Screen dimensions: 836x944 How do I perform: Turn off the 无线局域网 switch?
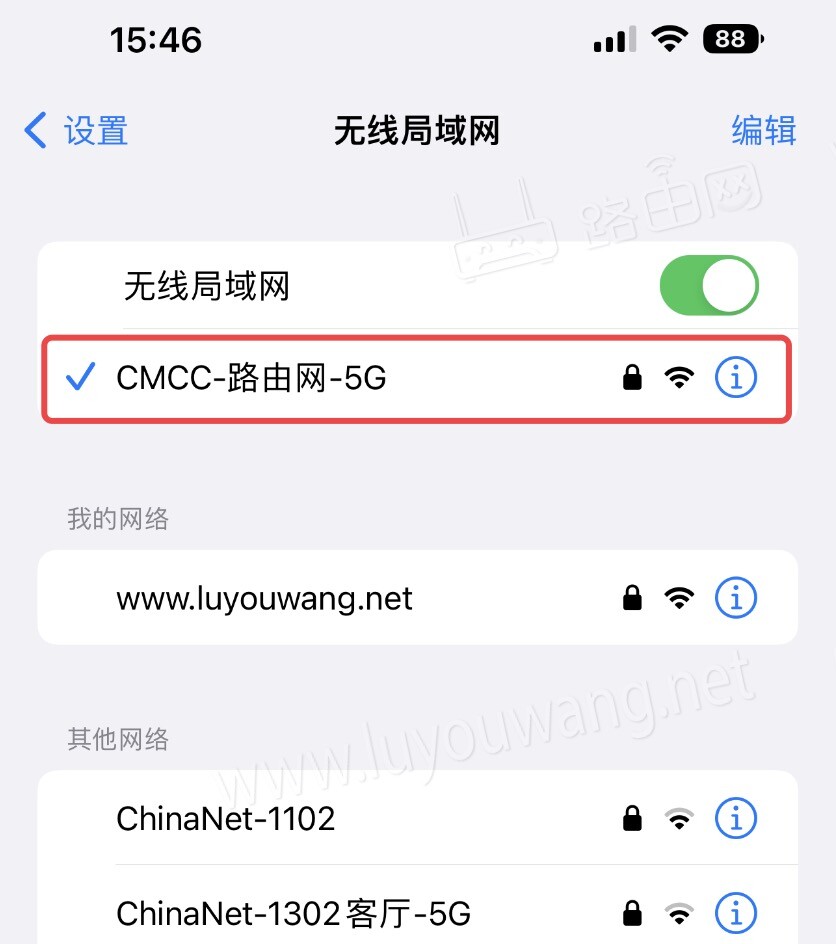coord(709,286)
